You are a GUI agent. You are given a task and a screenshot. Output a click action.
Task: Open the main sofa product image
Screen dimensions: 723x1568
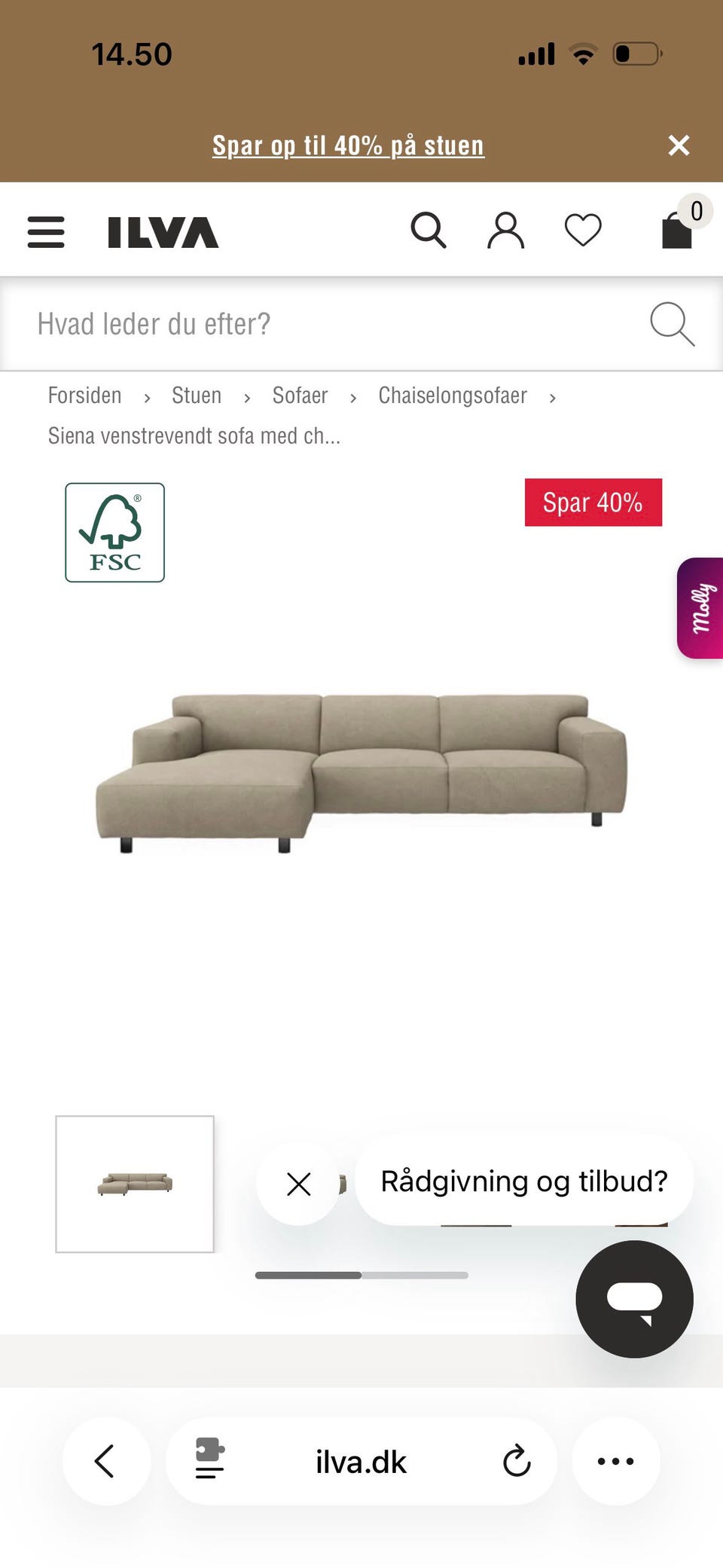tap(361, 772)
